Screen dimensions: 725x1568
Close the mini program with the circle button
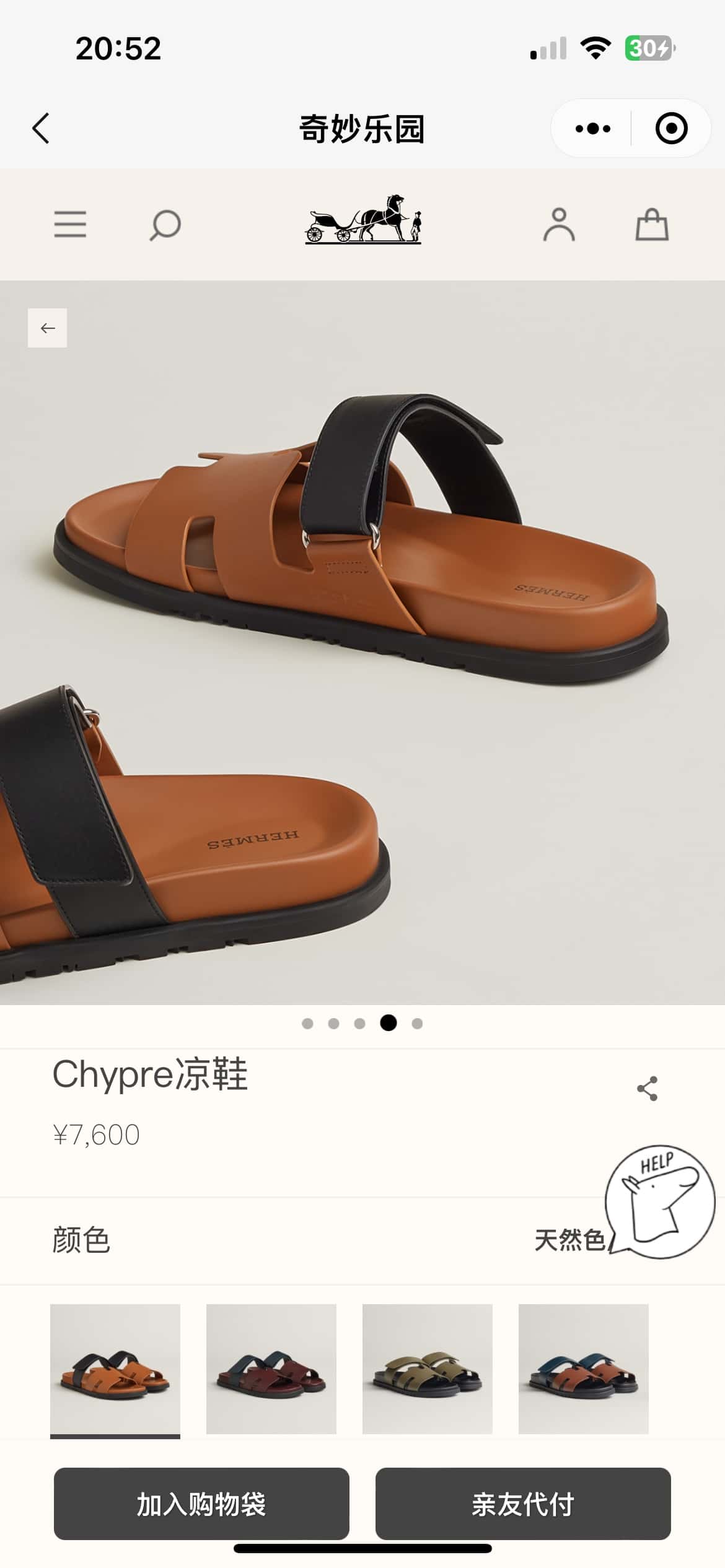pyautogui.click(x=671, y=129)
